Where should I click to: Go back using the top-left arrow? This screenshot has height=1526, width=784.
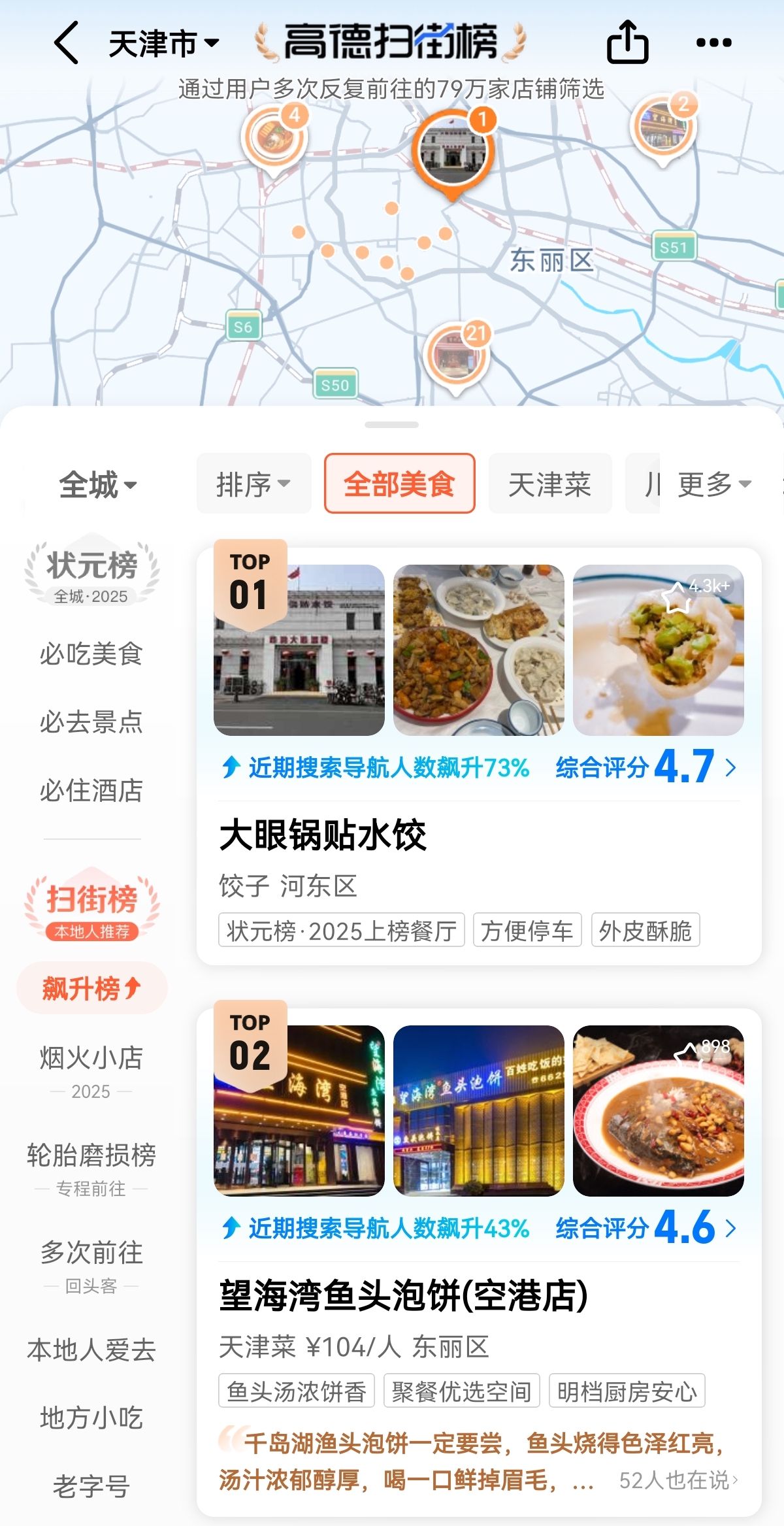(67, 43)
